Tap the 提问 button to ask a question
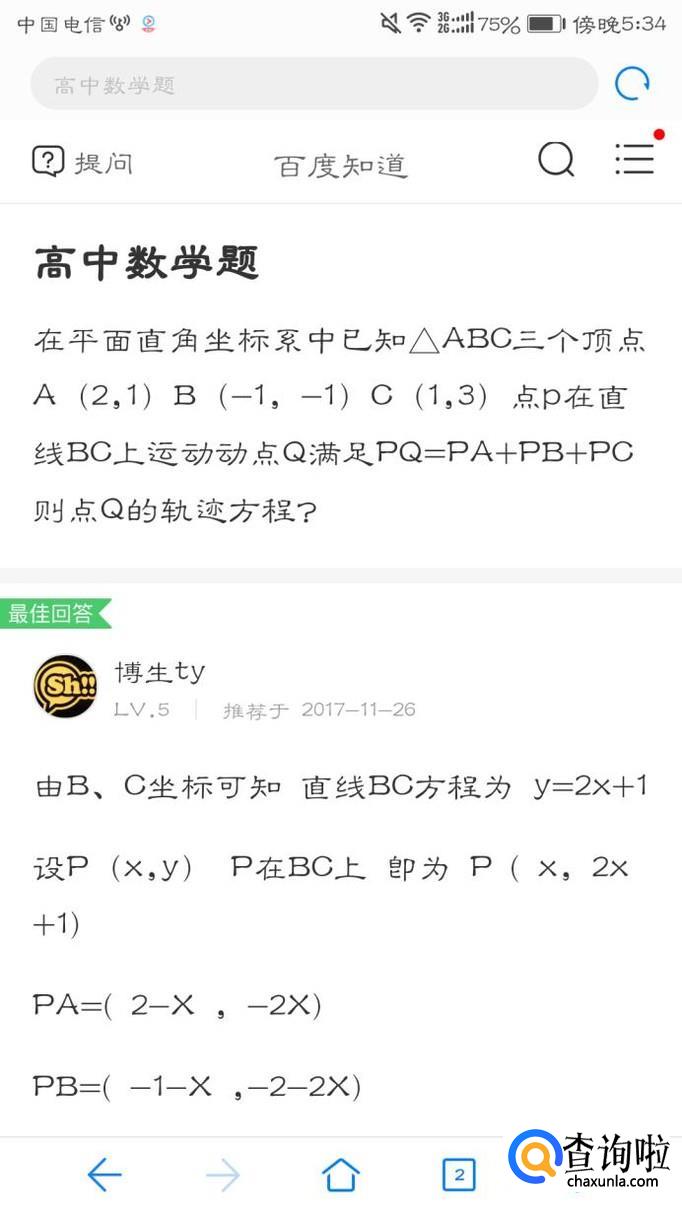Image resolution: width=682 pixels, height=1212 pixels. click(82, 161)
